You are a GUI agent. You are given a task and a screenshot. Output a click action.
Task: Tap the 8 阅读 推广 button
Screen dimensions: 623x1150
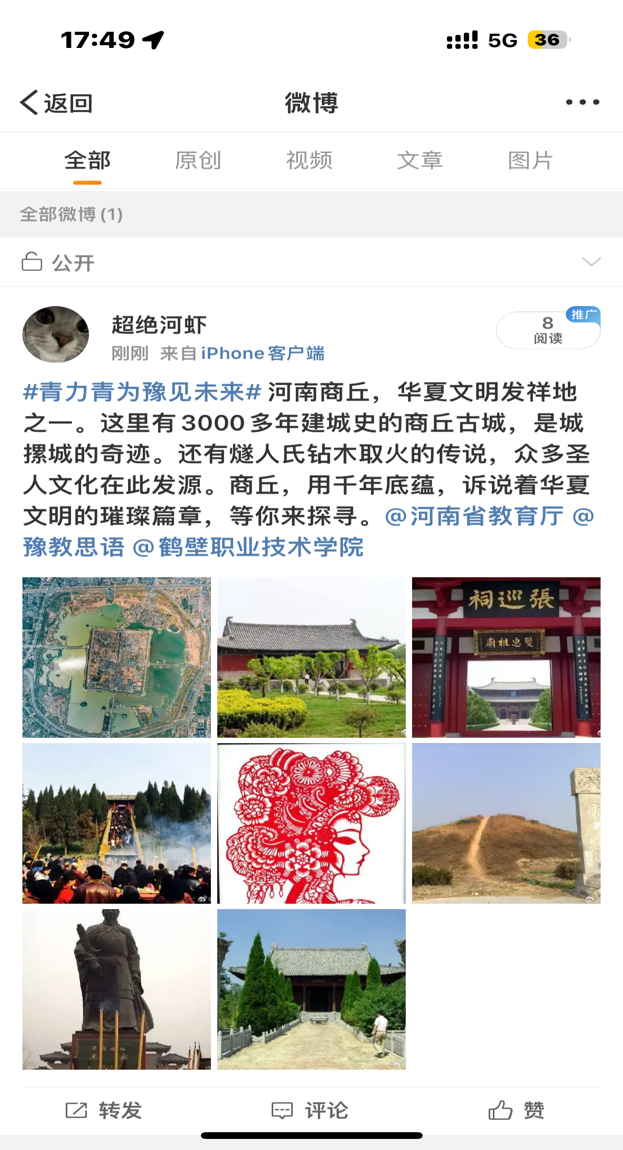pos(548,330)
